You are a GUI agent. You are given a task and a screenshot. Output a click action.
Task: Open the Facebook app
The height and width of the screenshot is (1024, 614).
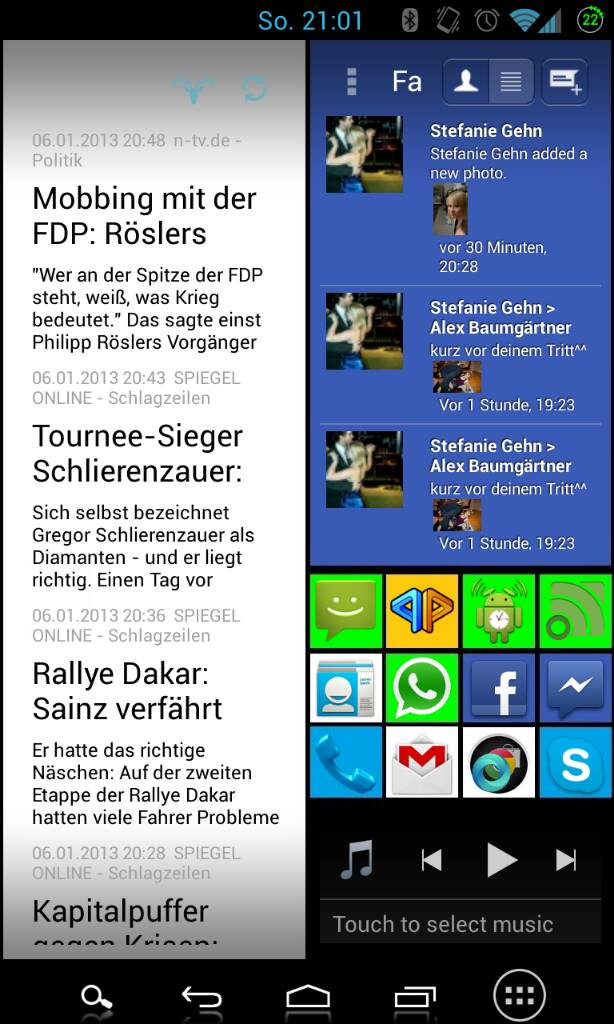[x=498, y=688]
